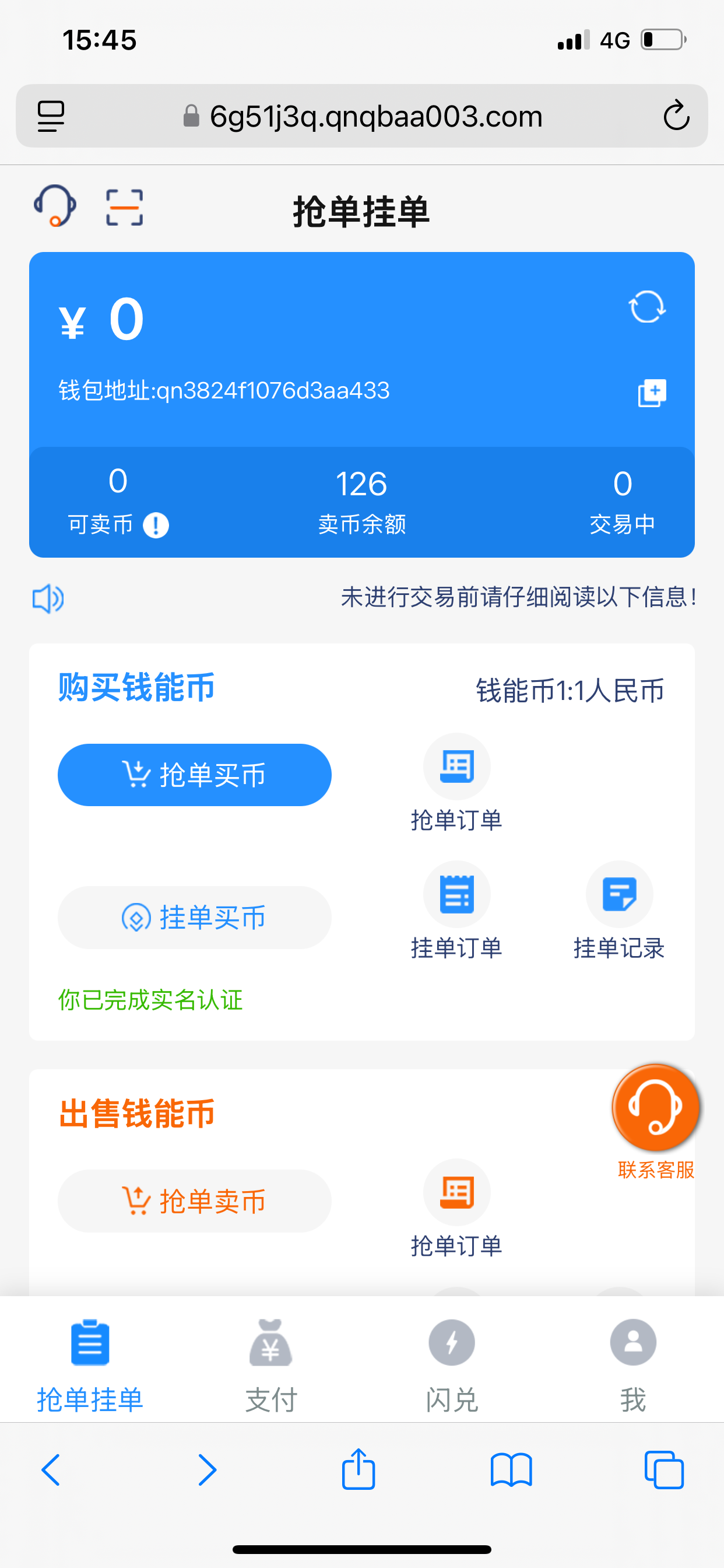
Task: Switch to the 闪兑 tab
Action: click(x=451, y=1364)
